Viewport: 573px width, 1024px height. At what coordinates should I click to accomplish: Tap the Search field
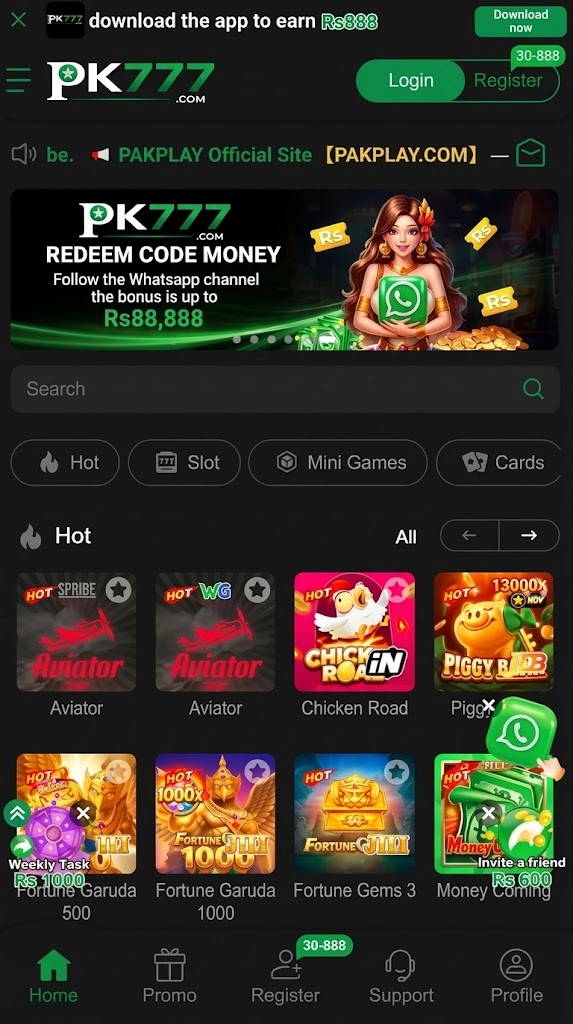(x=285, y=389)
